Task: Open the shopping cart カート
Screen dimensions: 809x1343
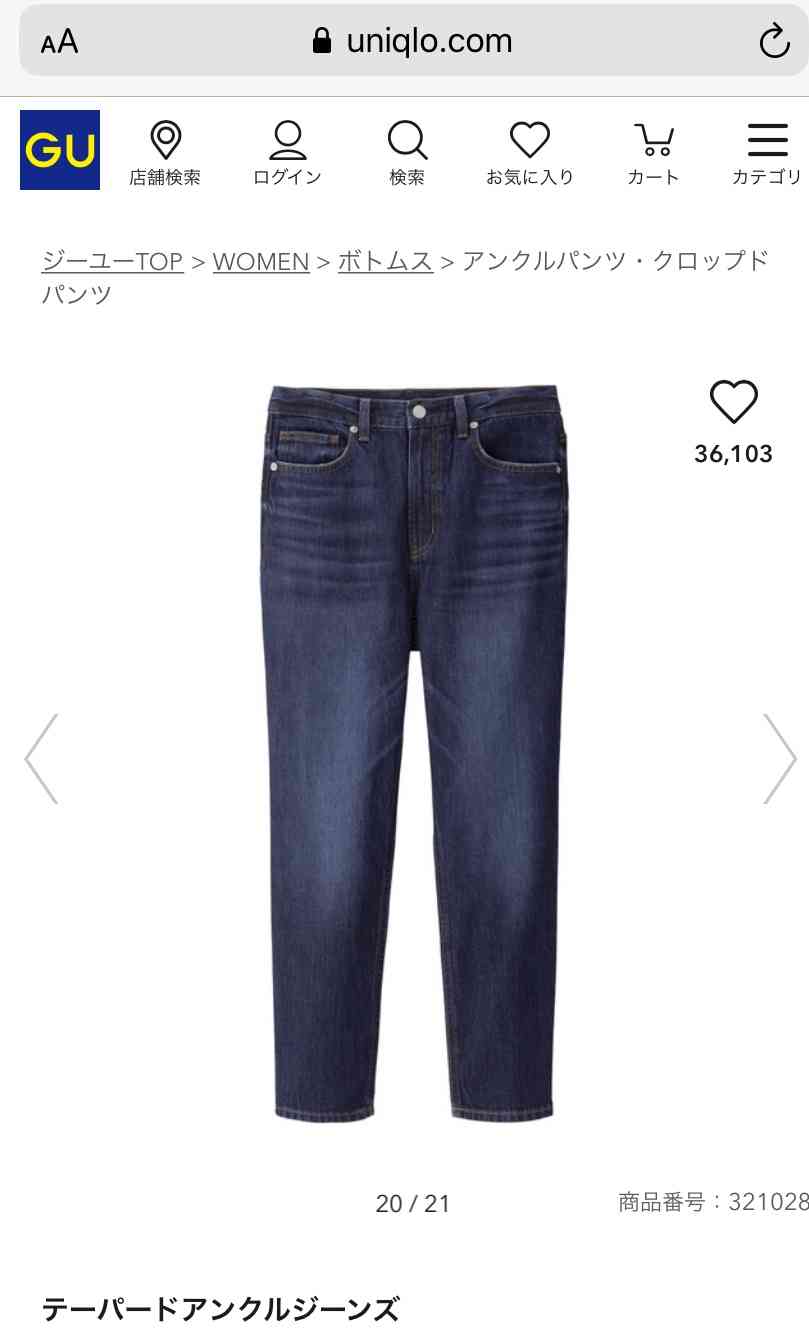Action: pos(654,153)
